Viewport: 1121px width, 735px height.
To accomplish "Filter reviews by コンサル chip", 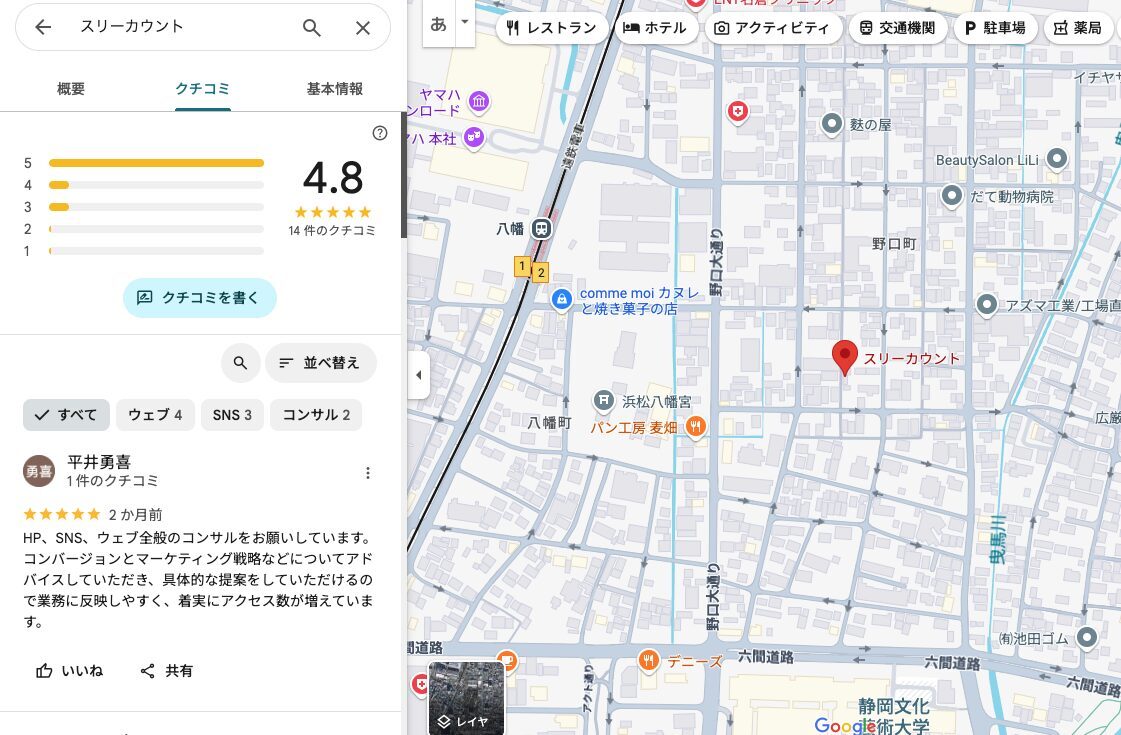I will pyautogui.click(x=316, y=415).
